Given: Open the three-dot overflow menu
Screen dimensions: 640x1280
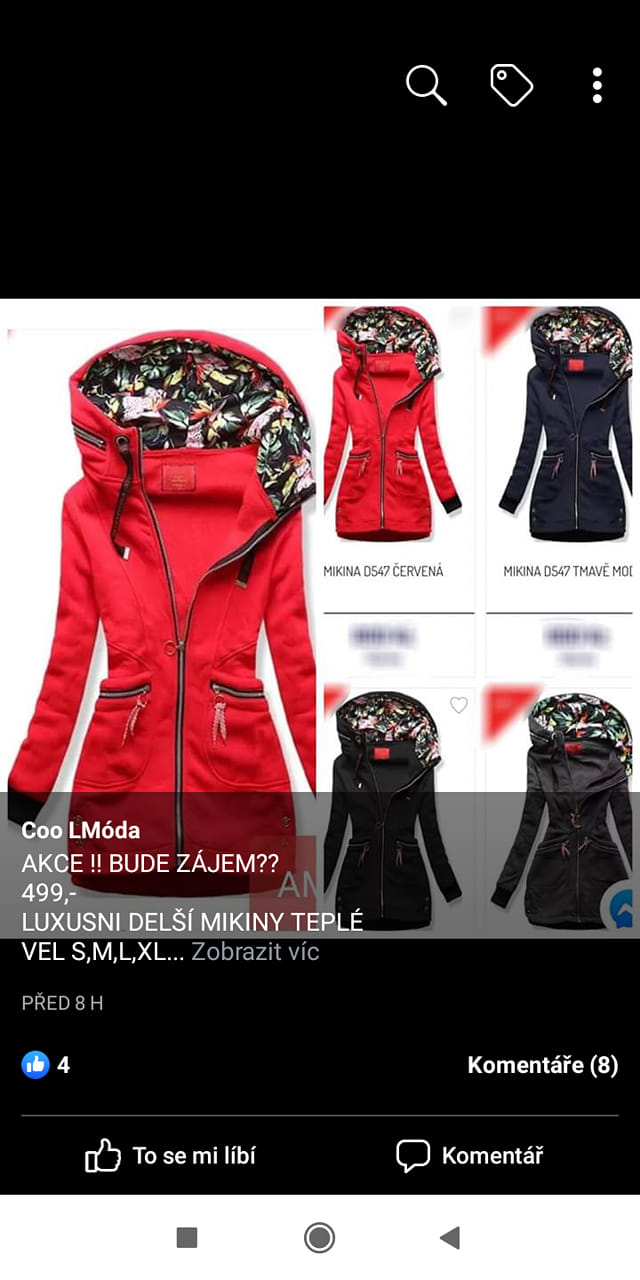Looking at the screenshot, I should pyautogui.click(x=597, y=86).
